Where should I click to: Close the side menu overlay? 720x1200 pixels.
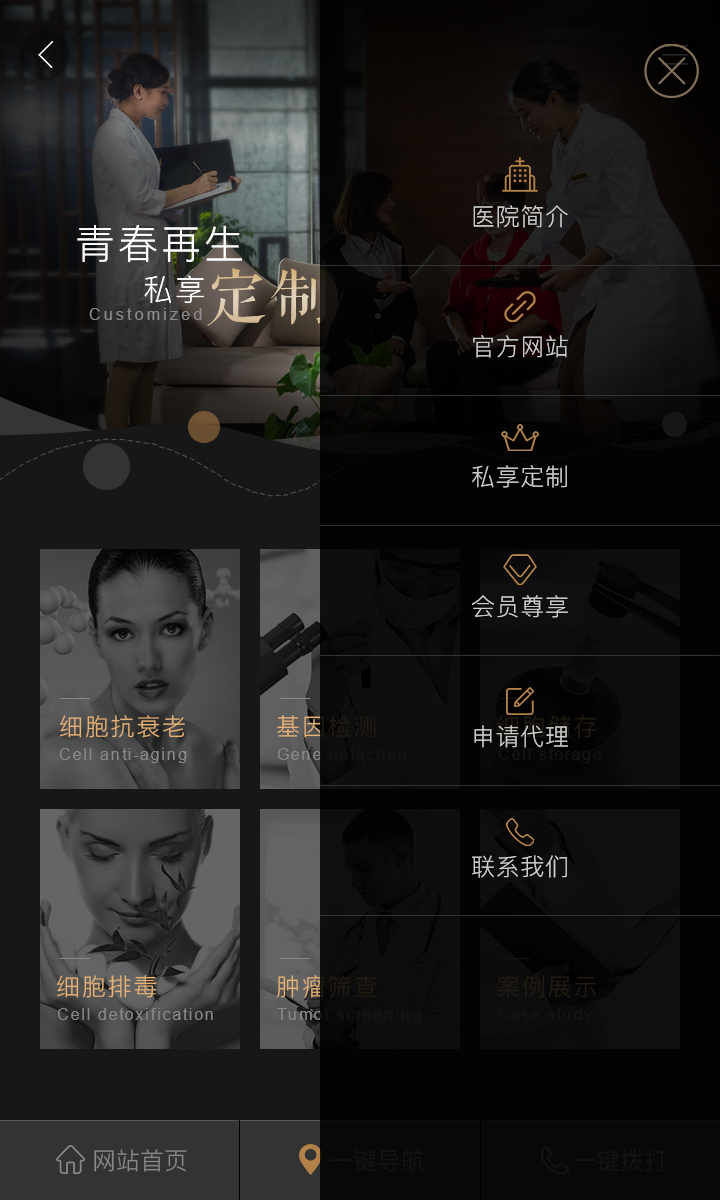(x=671, y=71)
